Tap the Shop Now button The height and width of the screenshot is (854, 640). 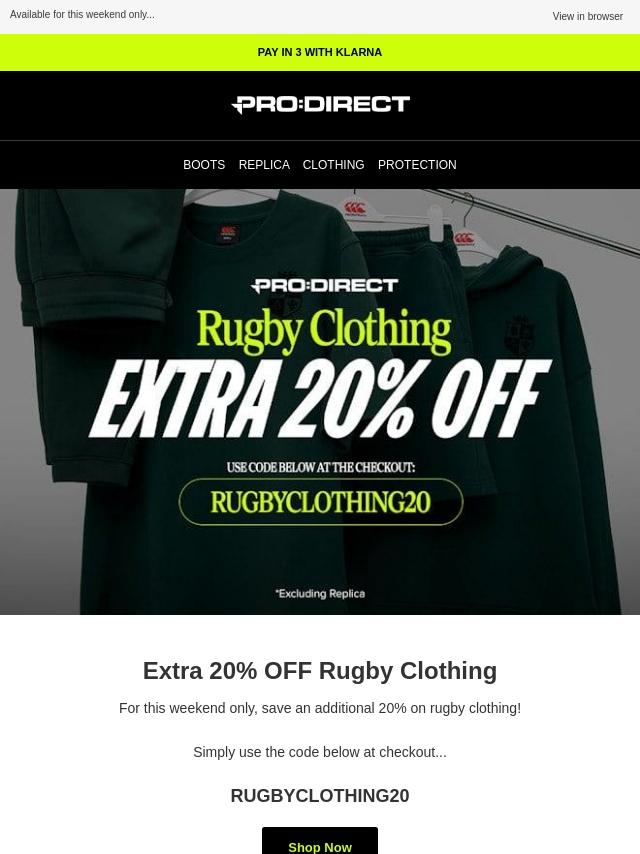coord(320,843)
